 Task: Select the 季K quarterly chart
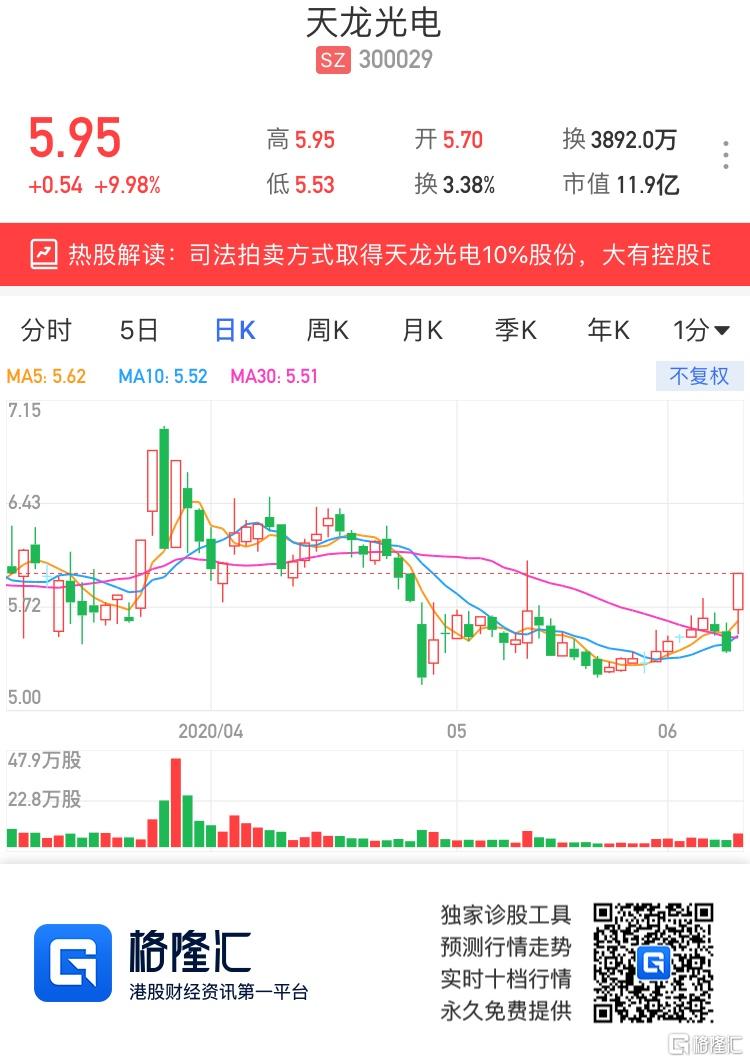click(x=516, y=330)
